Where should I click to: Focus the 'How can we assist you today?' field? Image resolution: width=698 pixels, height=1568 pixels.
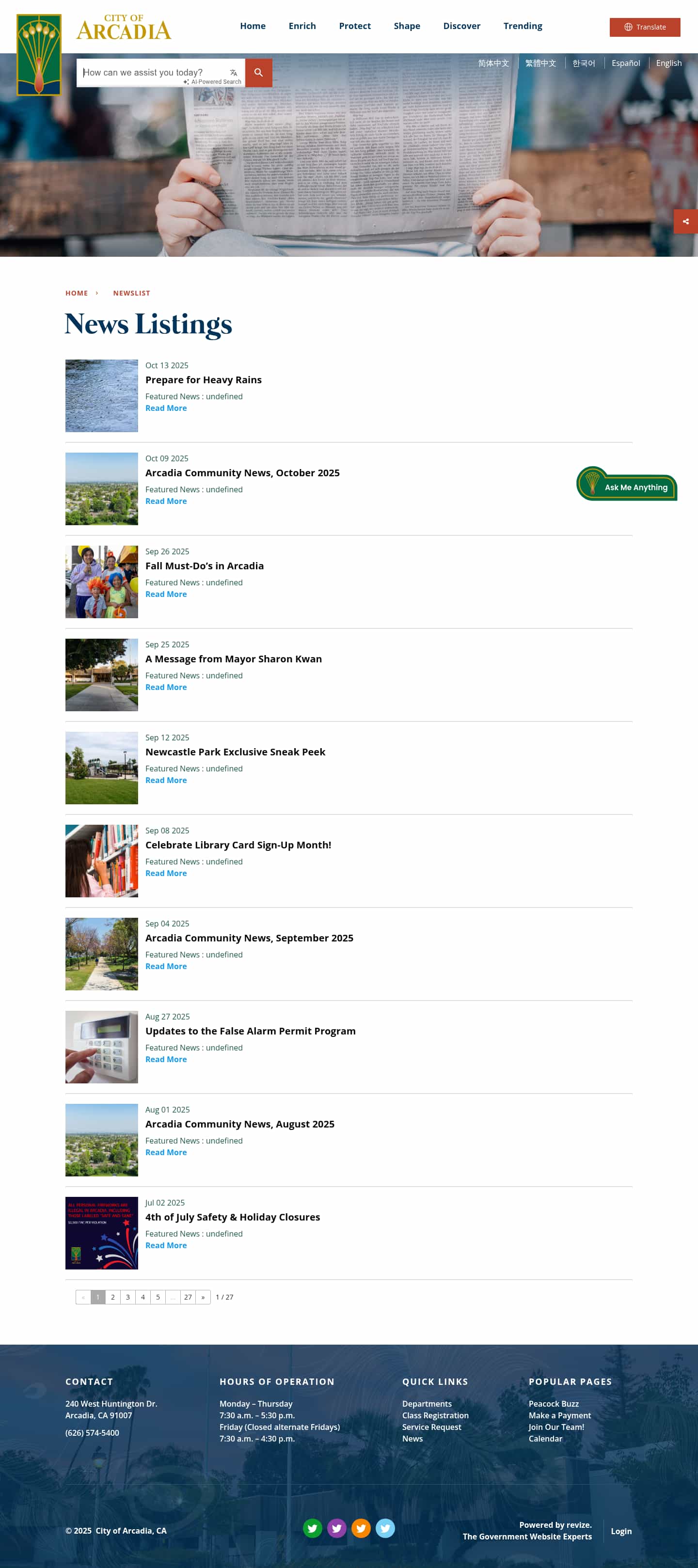[x=152, y=72]
